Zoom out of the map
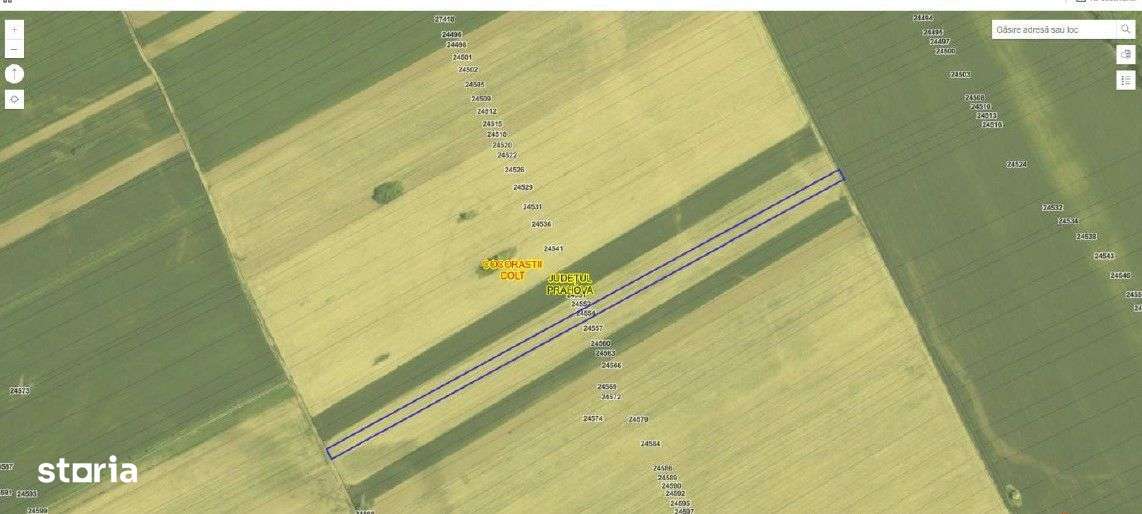Viewport: 1142px width, 514px height. pos(14,49)
